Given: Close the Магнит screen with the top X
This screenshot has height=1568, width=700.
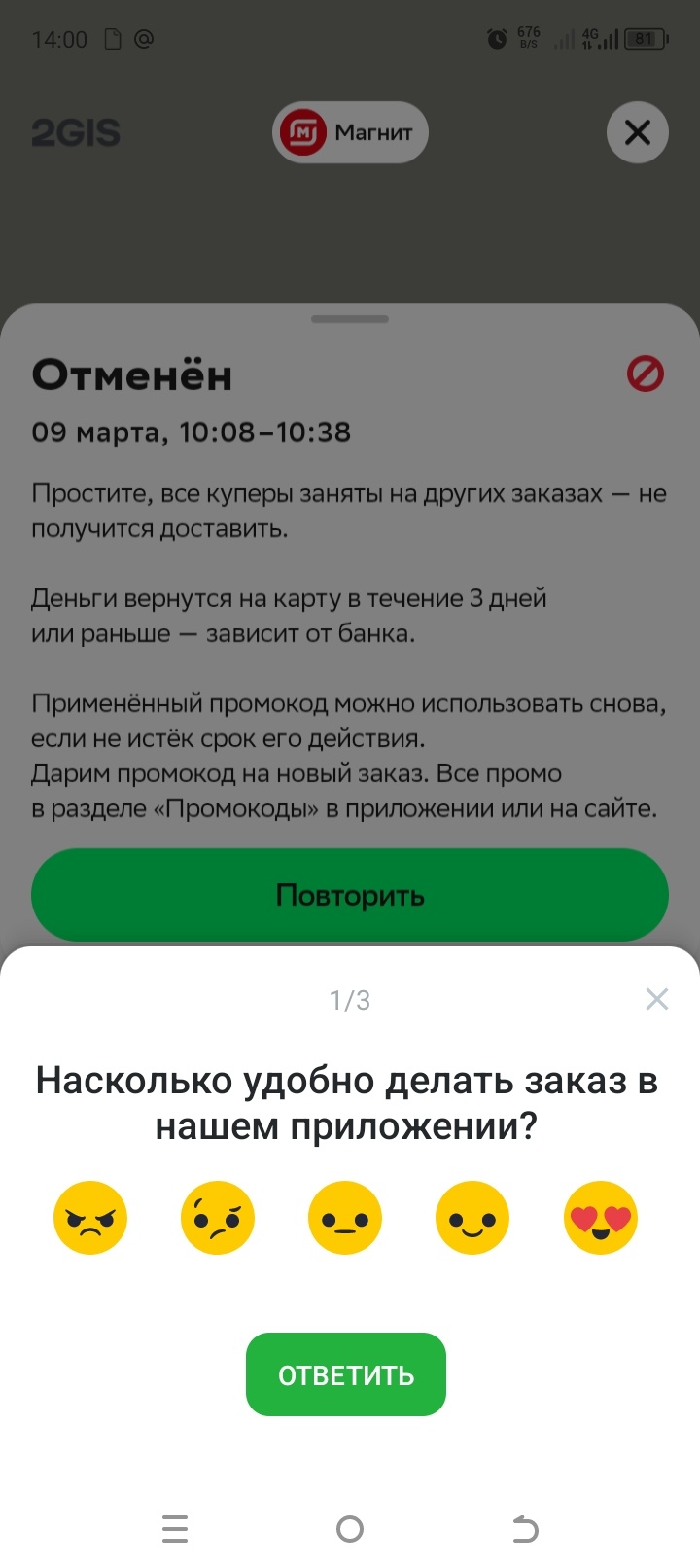Looking at the screenshot, I should [x=637, y=132].
